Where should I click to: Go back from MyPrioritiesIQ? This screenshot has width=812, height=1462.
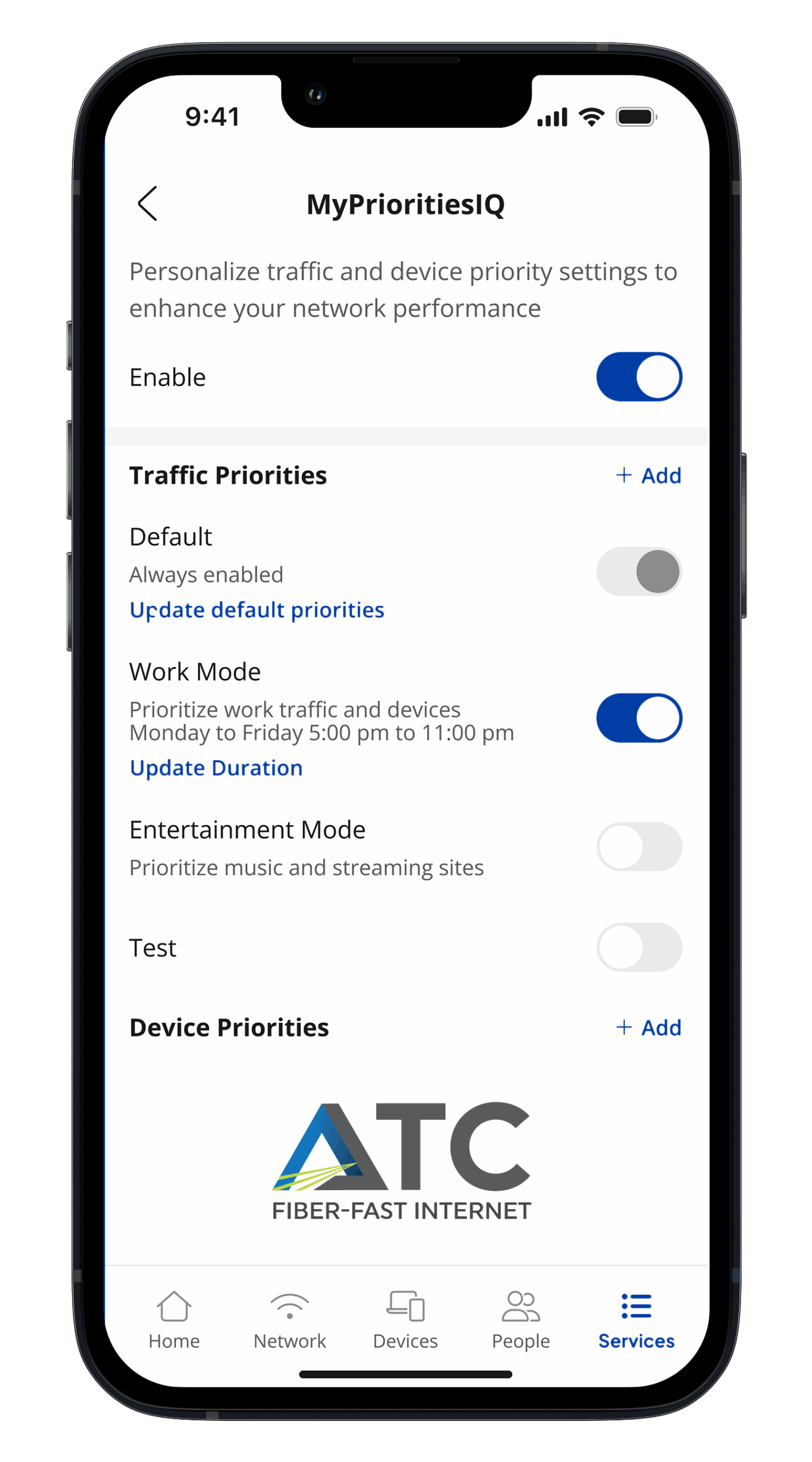tap(147, 203)
